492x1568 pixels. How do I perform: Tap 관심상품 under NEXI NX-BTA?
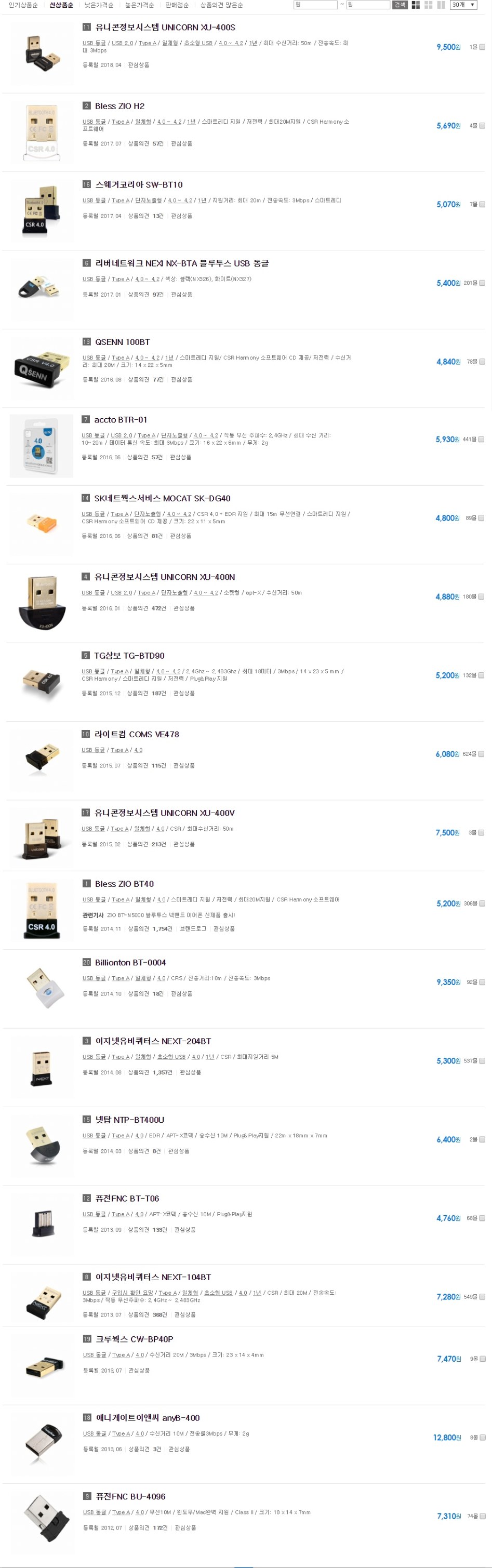tap(181, 295)
